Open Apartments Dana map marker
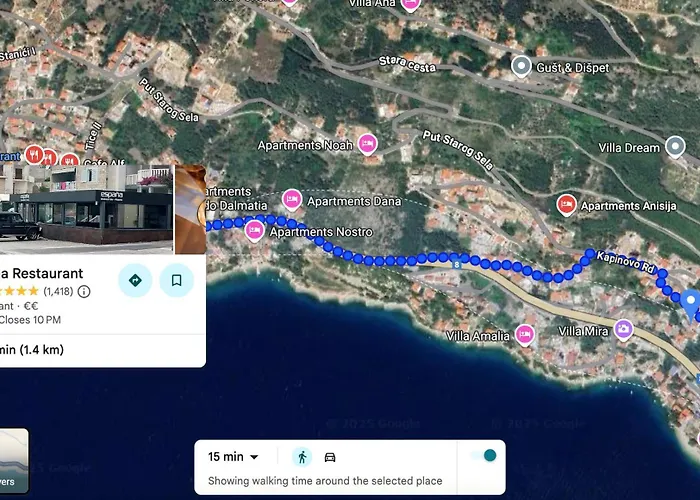The image size is (700, 500). [292, 200]
